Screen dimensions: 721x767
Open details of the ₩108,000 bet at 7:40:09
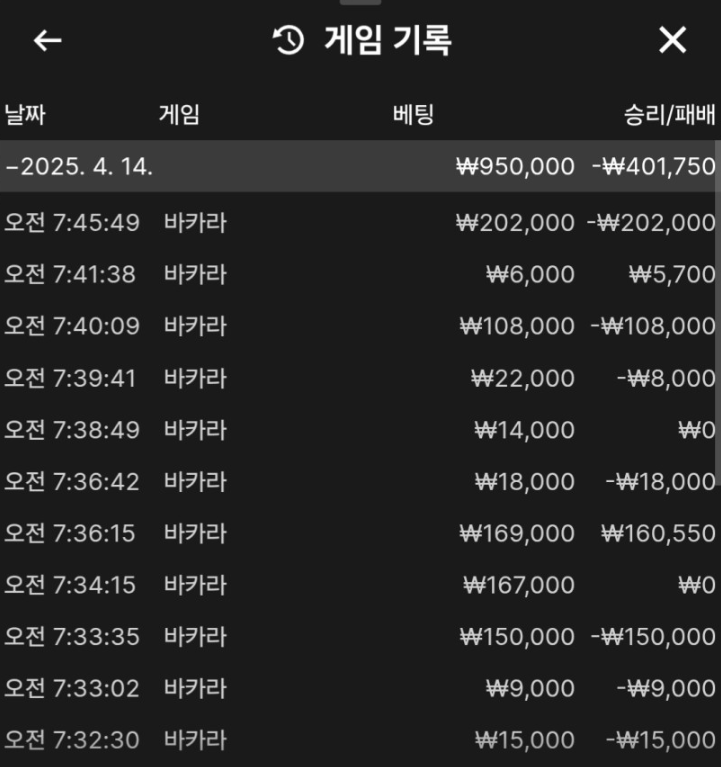[x=360, y=326]
